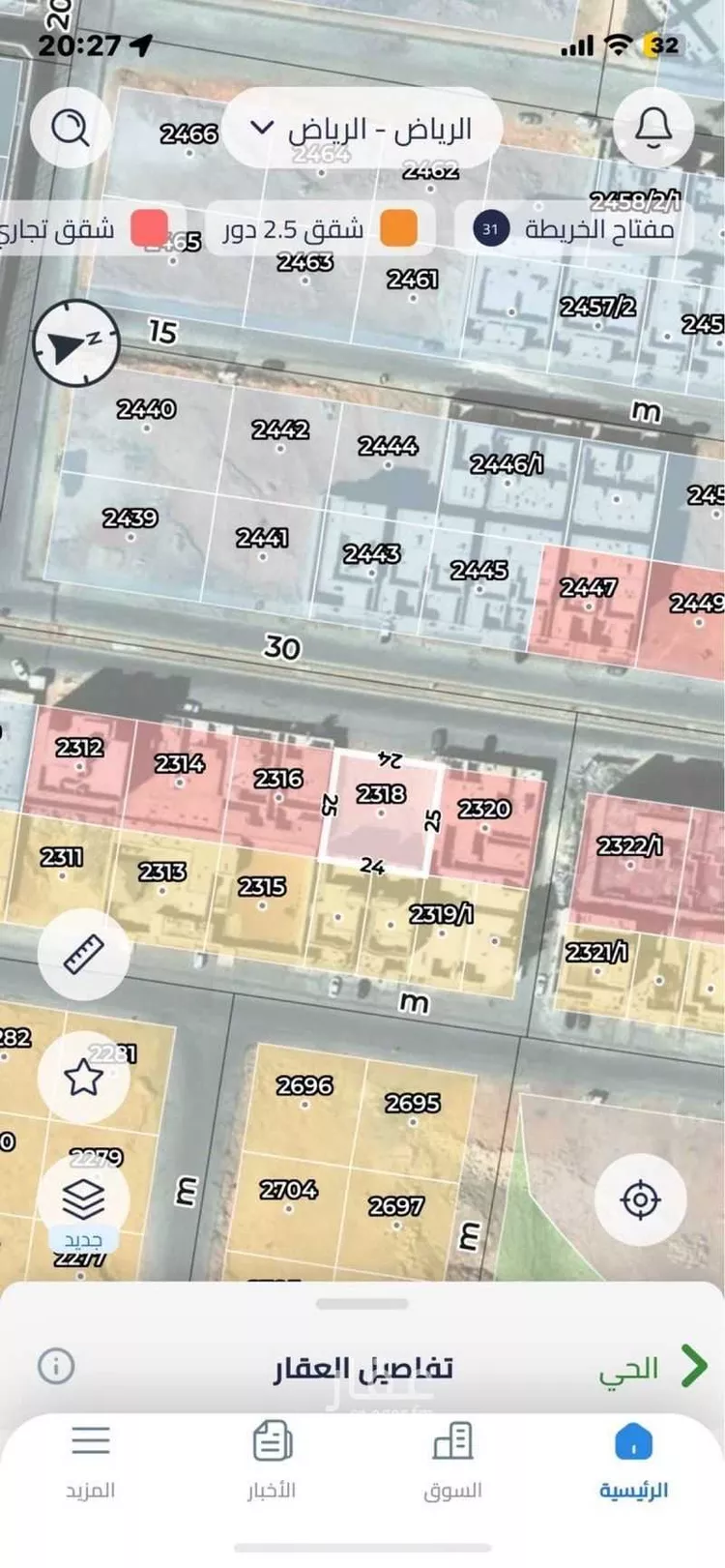Open the المزيد menu tab
Image resolution: width=725 pixels, height=1568 pixels.
[91, 1461]
